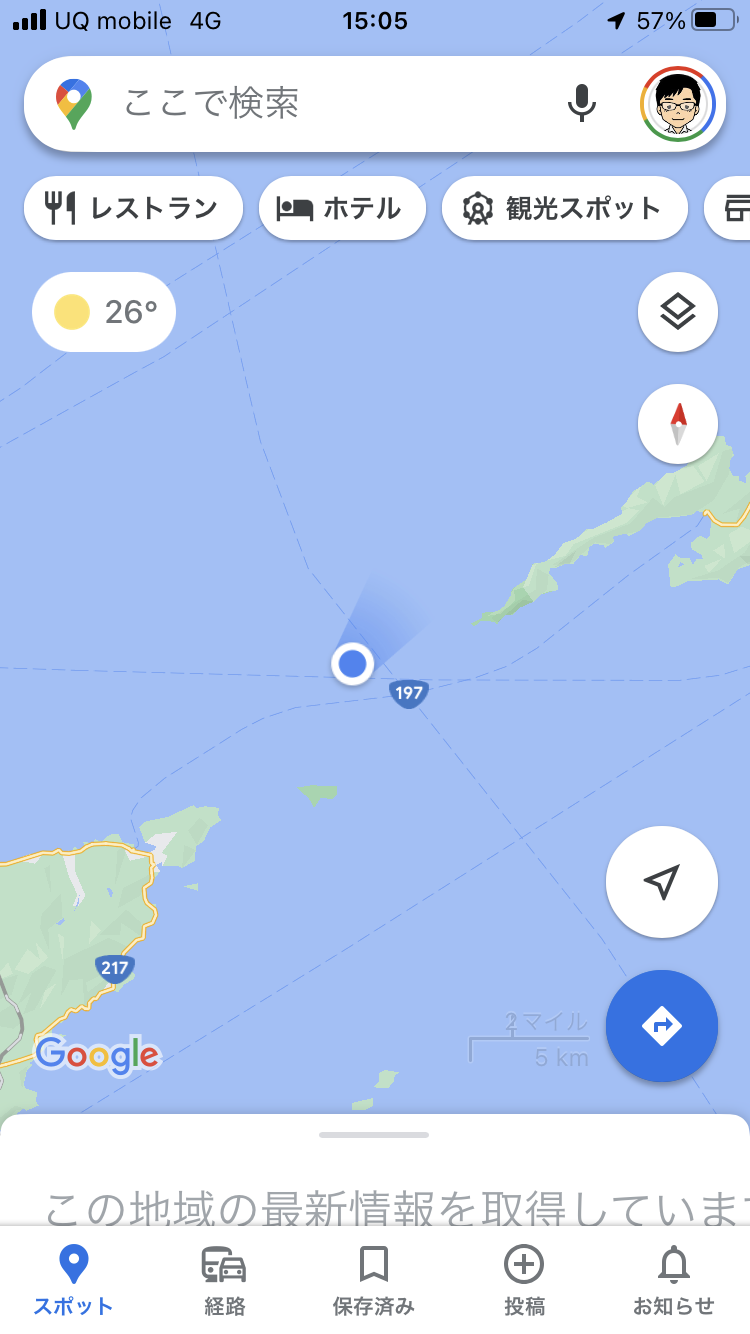Switch to the スポット tab

[73, 1280]
